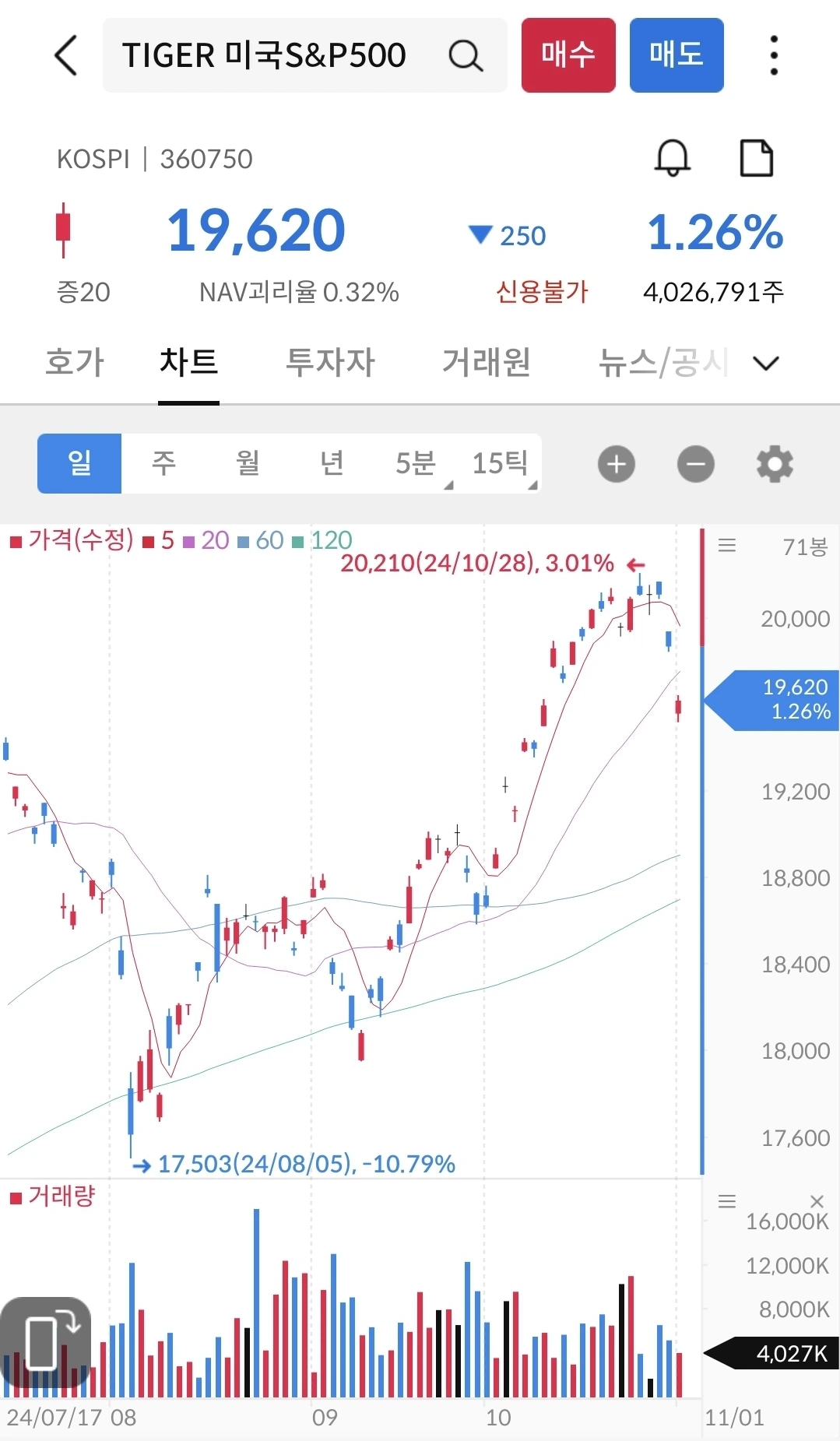840x1441 pixels.
Task: Open the memo note icon
Action: [x=756, y=158]
